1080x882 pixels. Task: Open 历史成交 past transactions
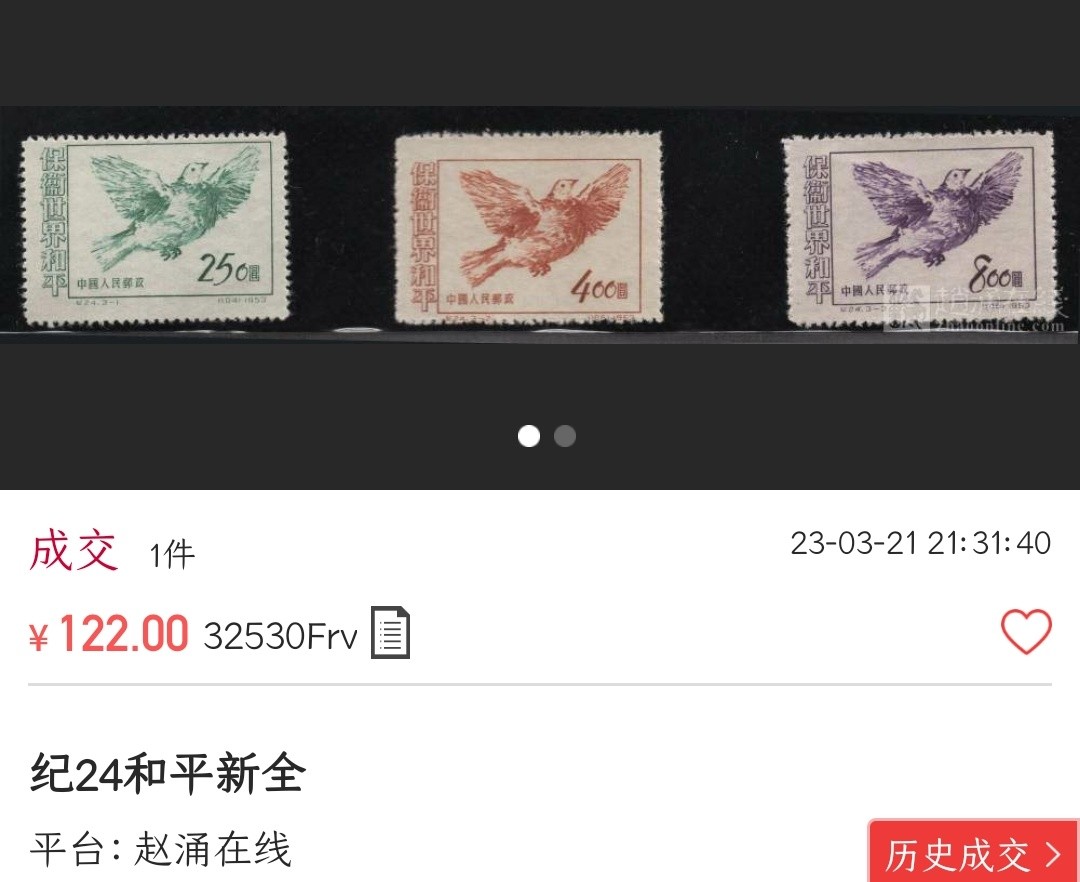[973, 854]
